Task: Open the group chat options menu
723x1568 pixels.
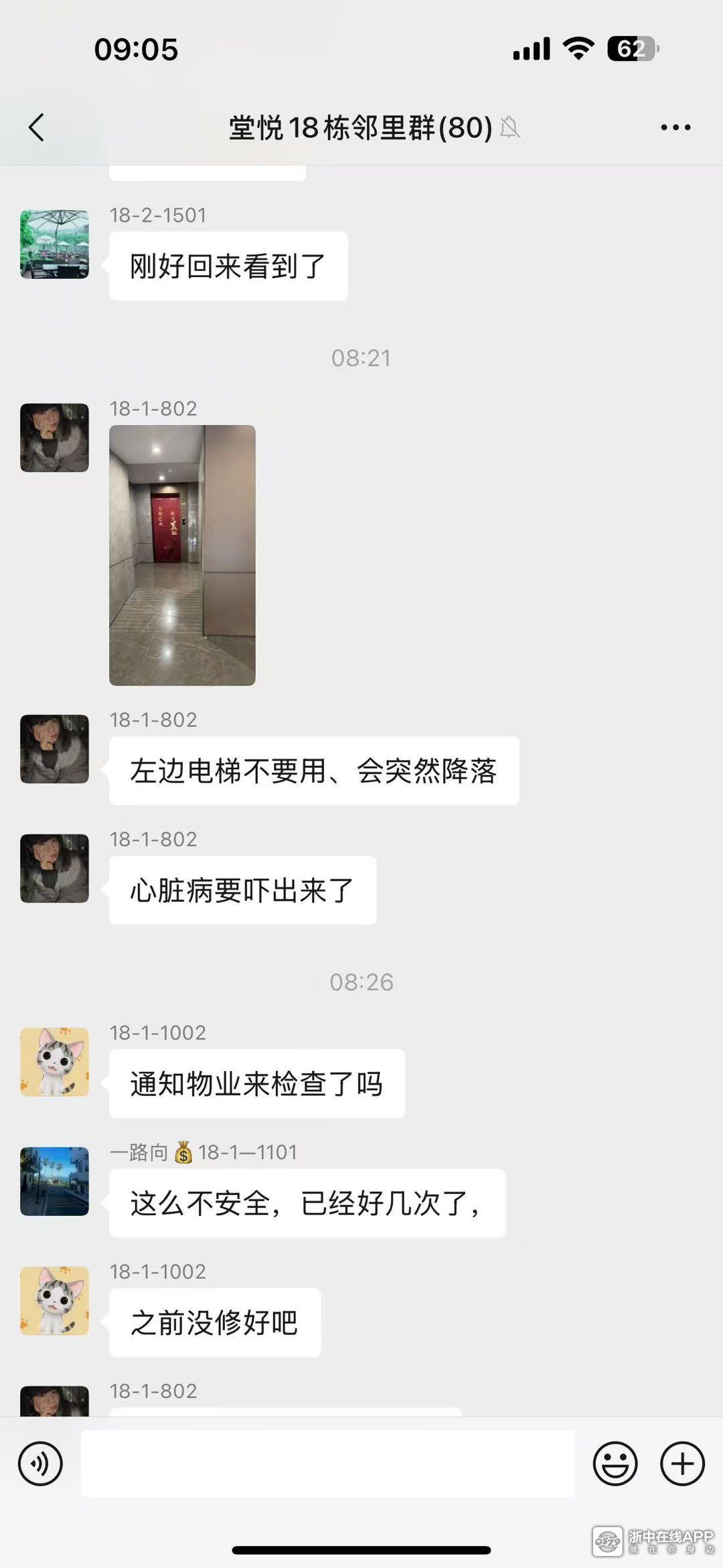Action: coord(675,127)
